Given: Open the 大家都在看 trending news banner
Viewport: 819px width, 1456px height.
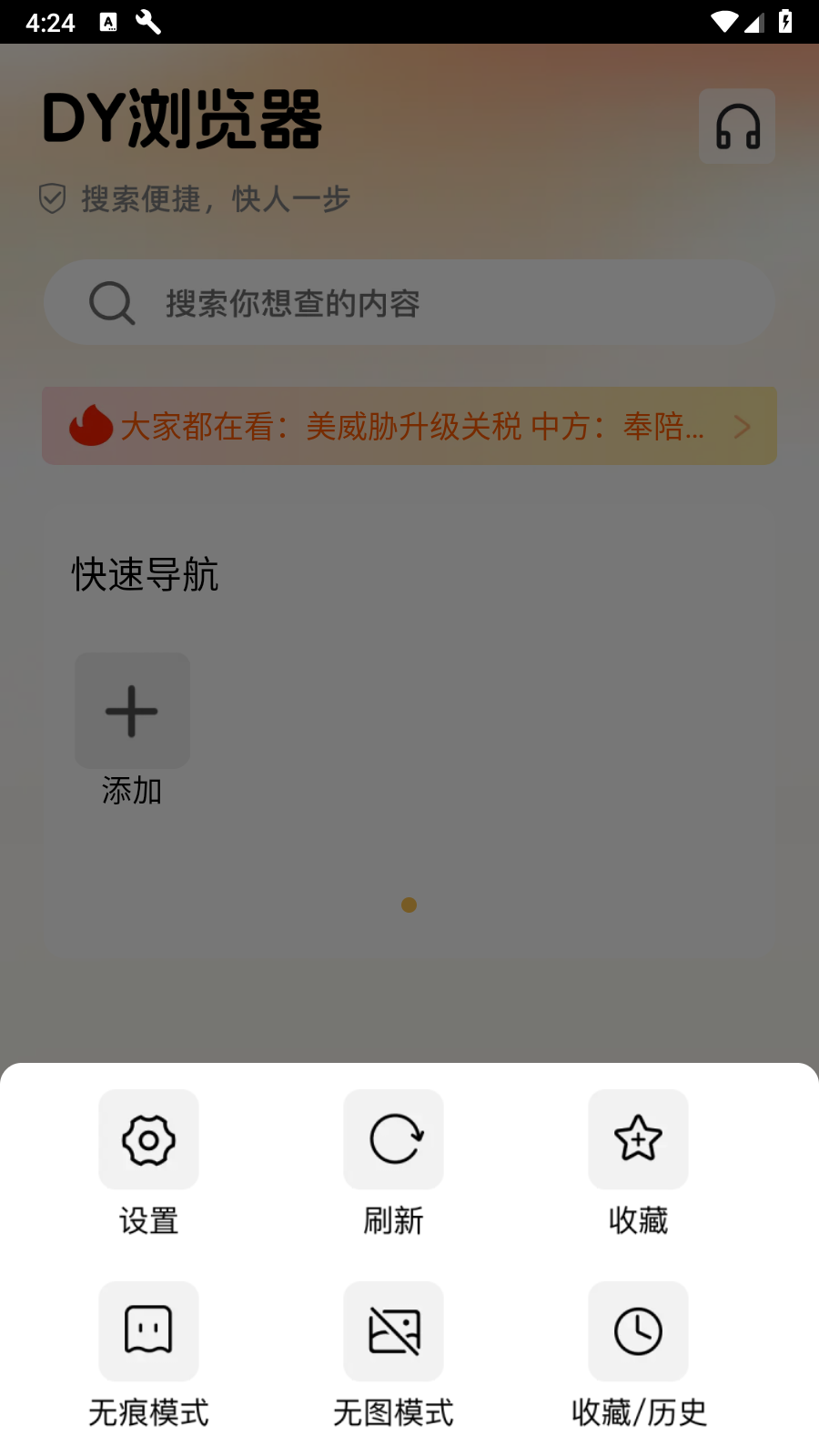Looking at the screenshot, I should point(409,426).
